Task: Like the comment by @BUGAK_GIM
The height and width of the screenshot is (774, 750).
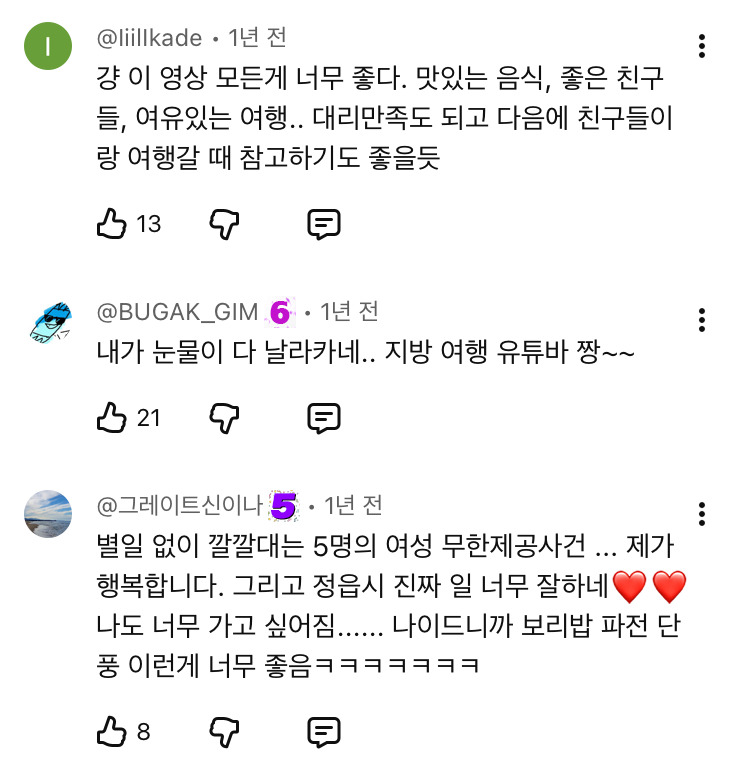Action: click(x=111, y=417)
